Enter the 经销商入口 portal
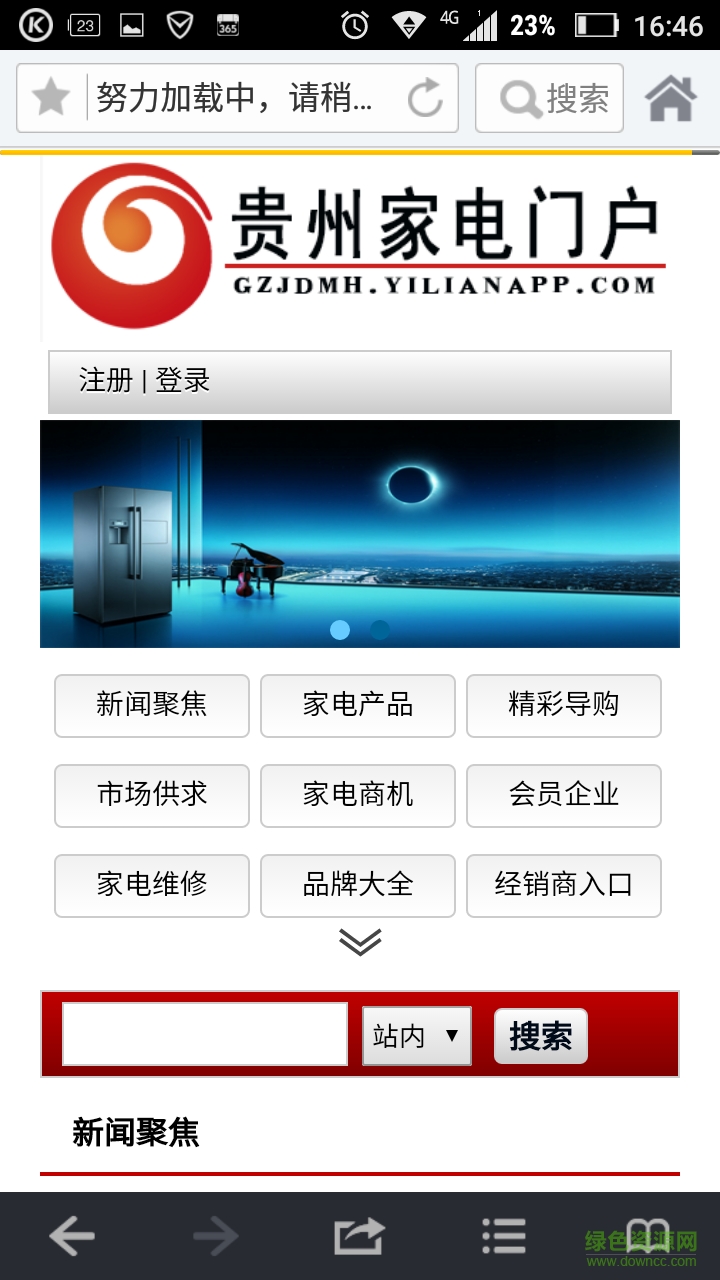This screenshot has height=1280, width=720. (563, 885)
